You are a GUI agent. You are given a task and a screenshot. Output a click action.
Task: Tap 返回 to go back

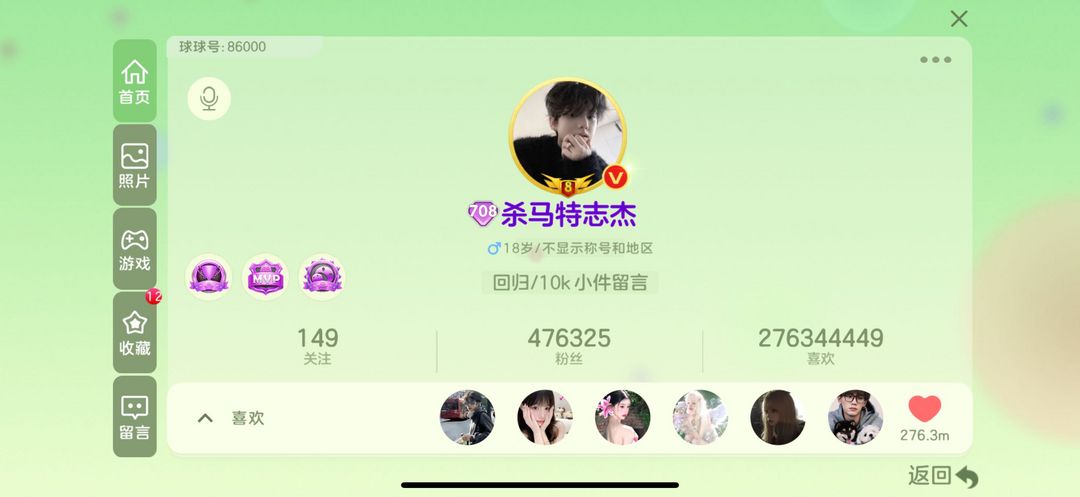[x=942, y=476]
